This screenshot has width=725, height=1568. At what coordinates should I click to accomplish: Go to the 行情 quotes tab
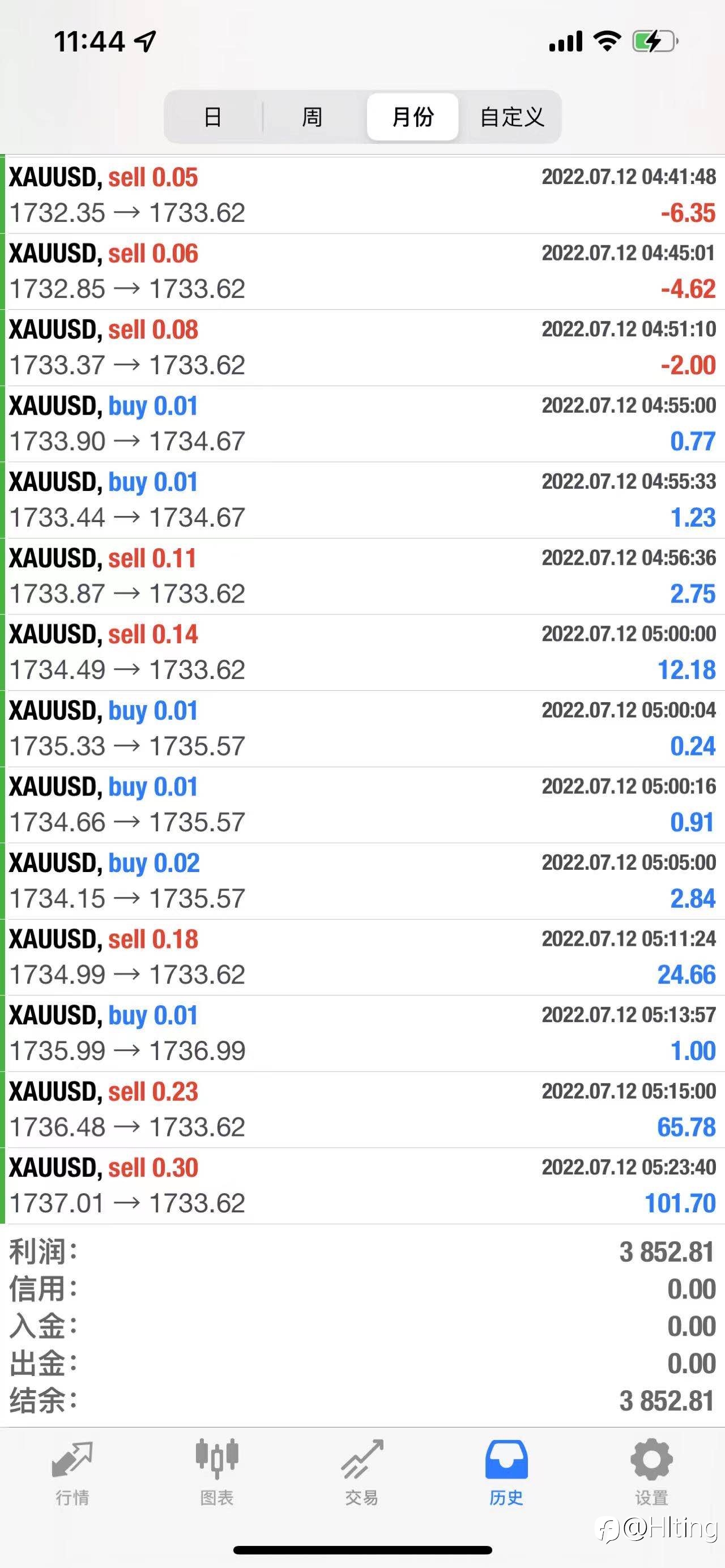click(x=72, y=1473)
